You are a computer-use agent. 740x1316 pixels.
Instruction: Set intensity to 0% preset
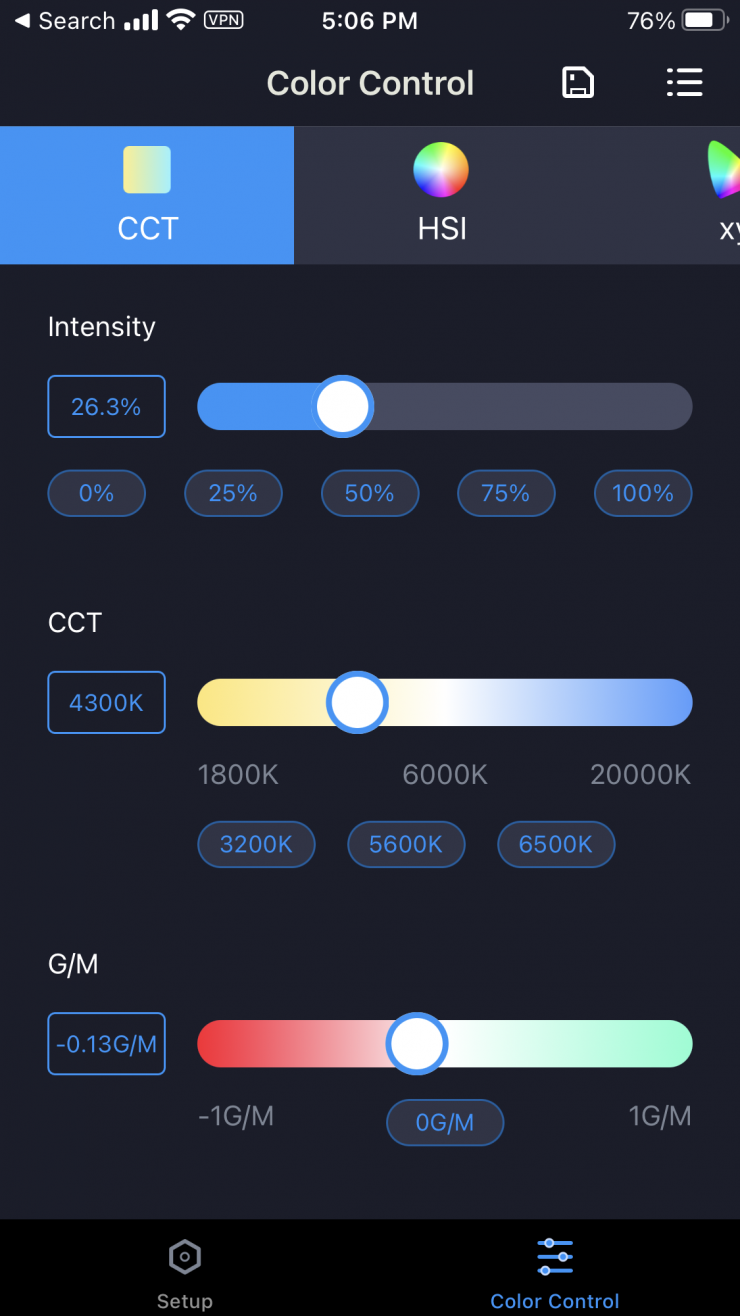coord(97,493)
